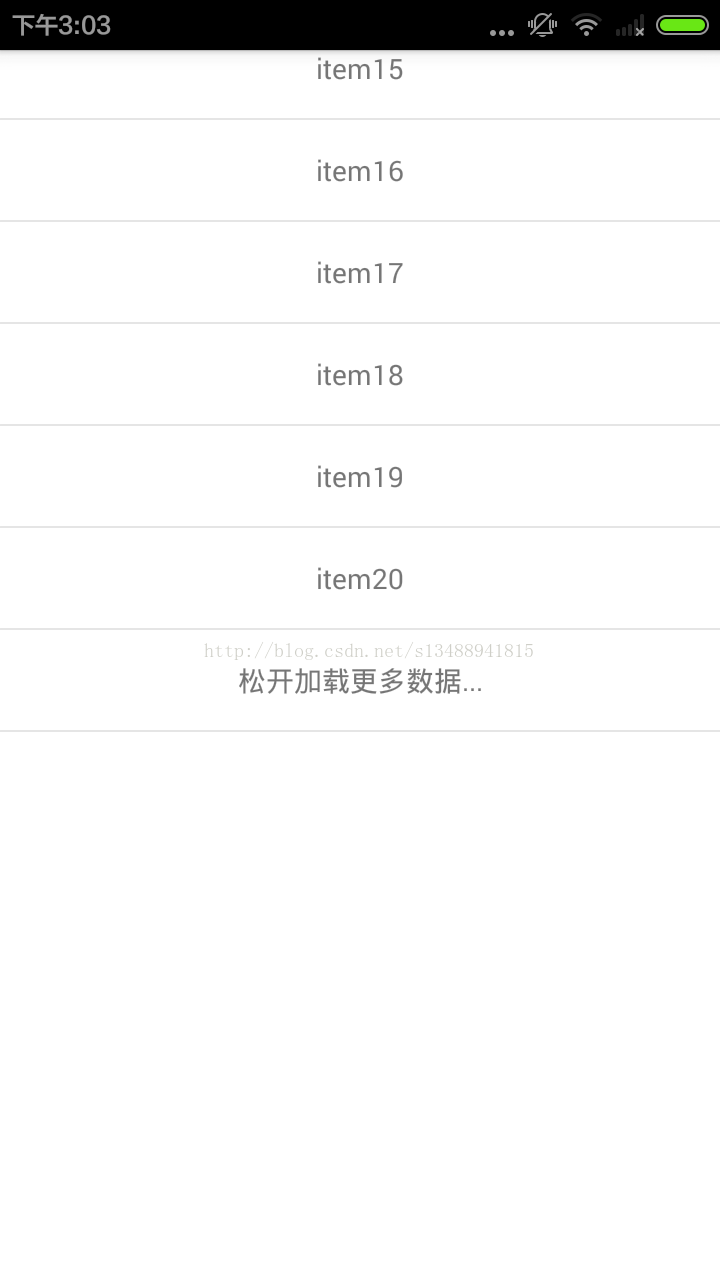Open the item19 row

pyautogui.click(x=359, y=478)
